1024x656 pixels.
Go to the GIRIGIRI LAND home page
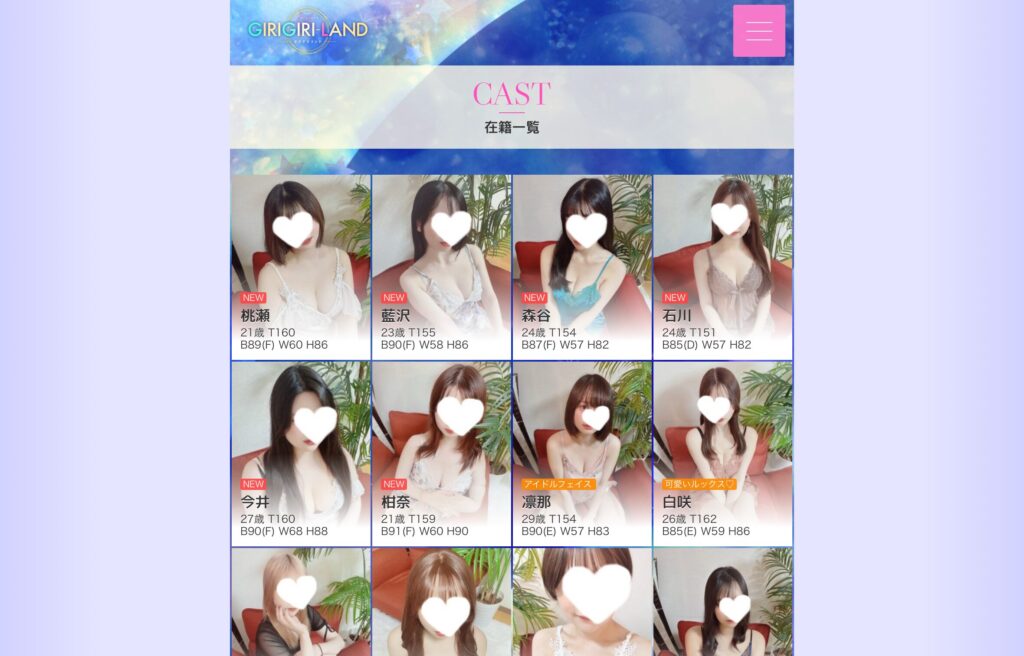pos(307,30)
